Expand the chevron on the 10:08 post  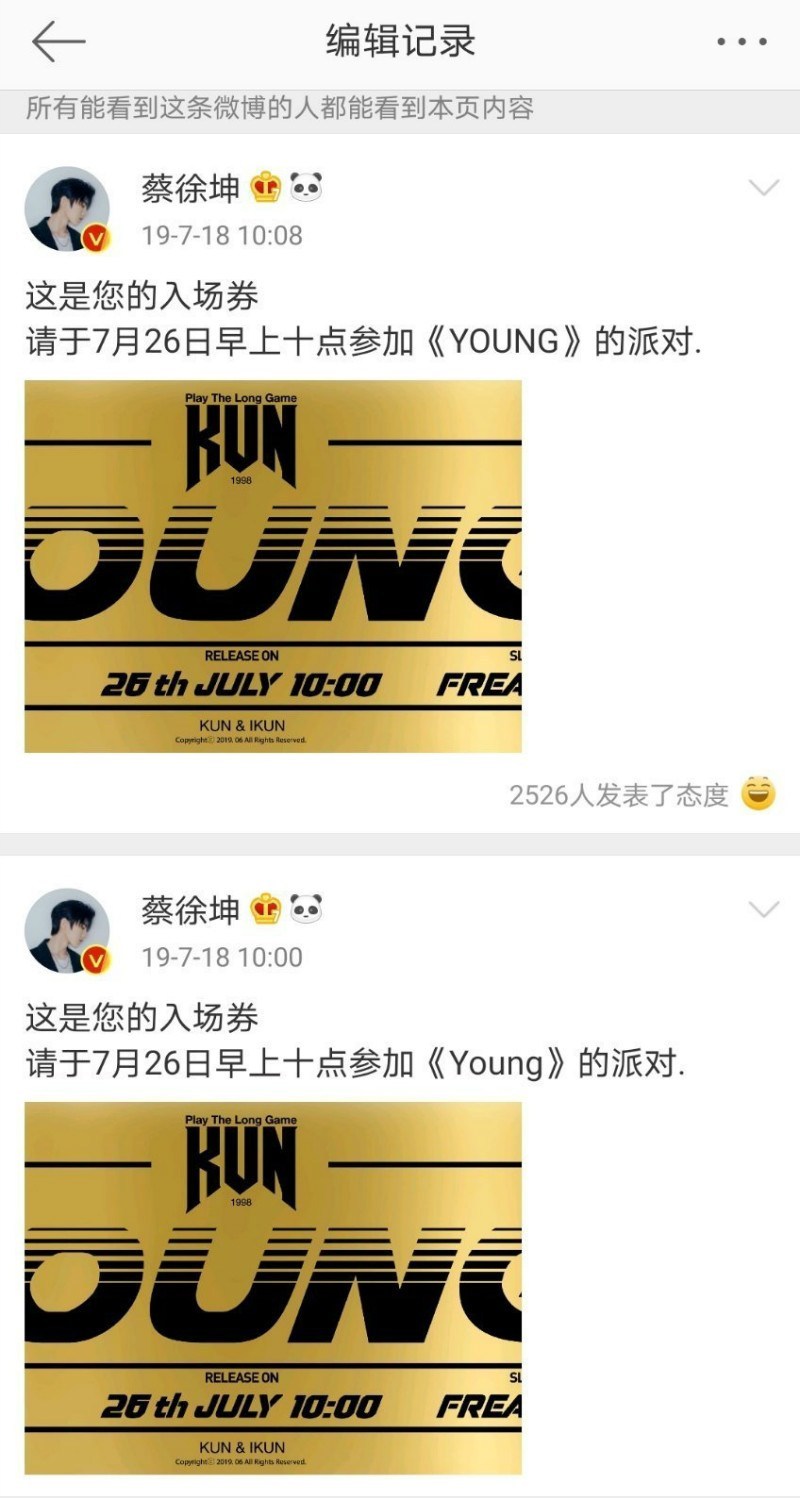pos(764,188)
